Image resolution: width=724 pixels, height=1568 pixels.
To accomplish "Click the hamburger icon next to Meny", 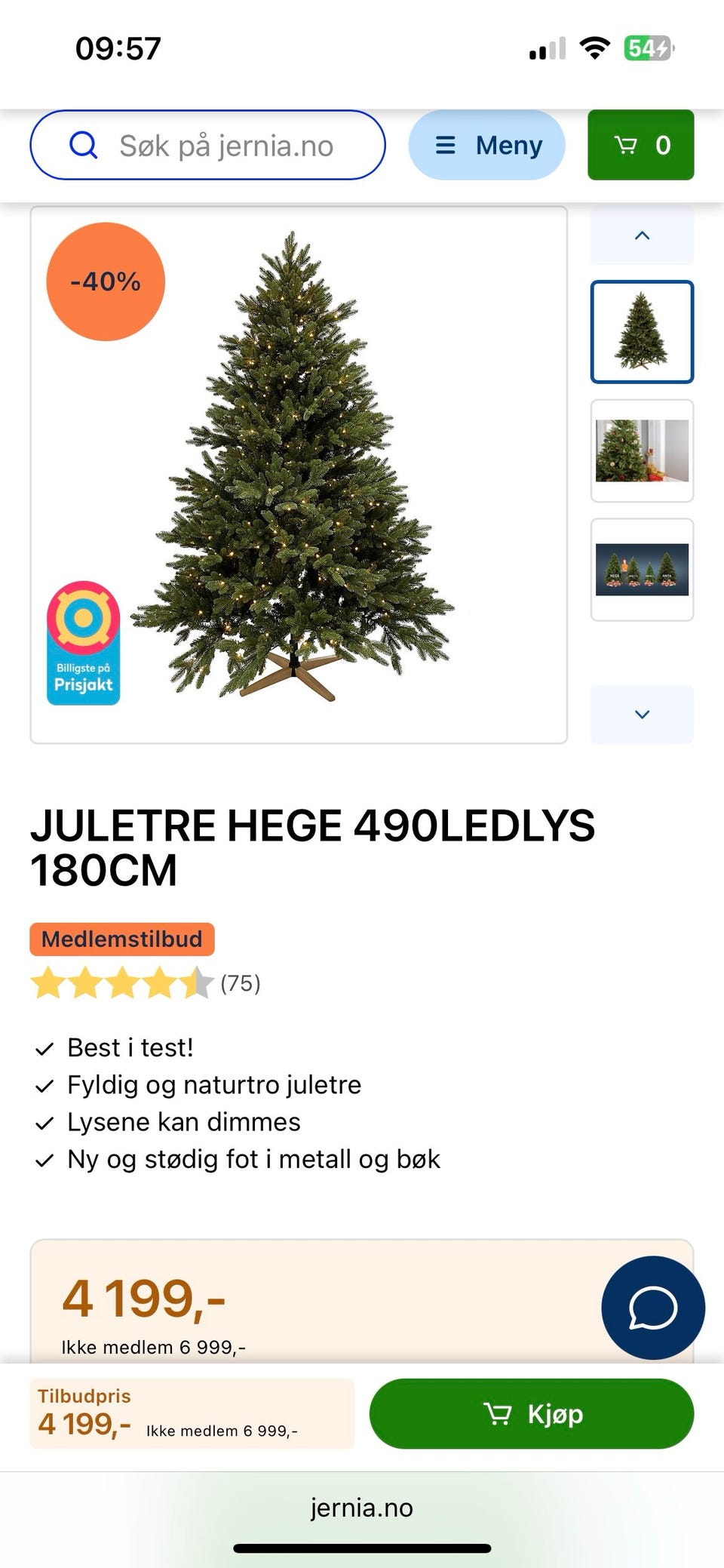I will [446, 145].
